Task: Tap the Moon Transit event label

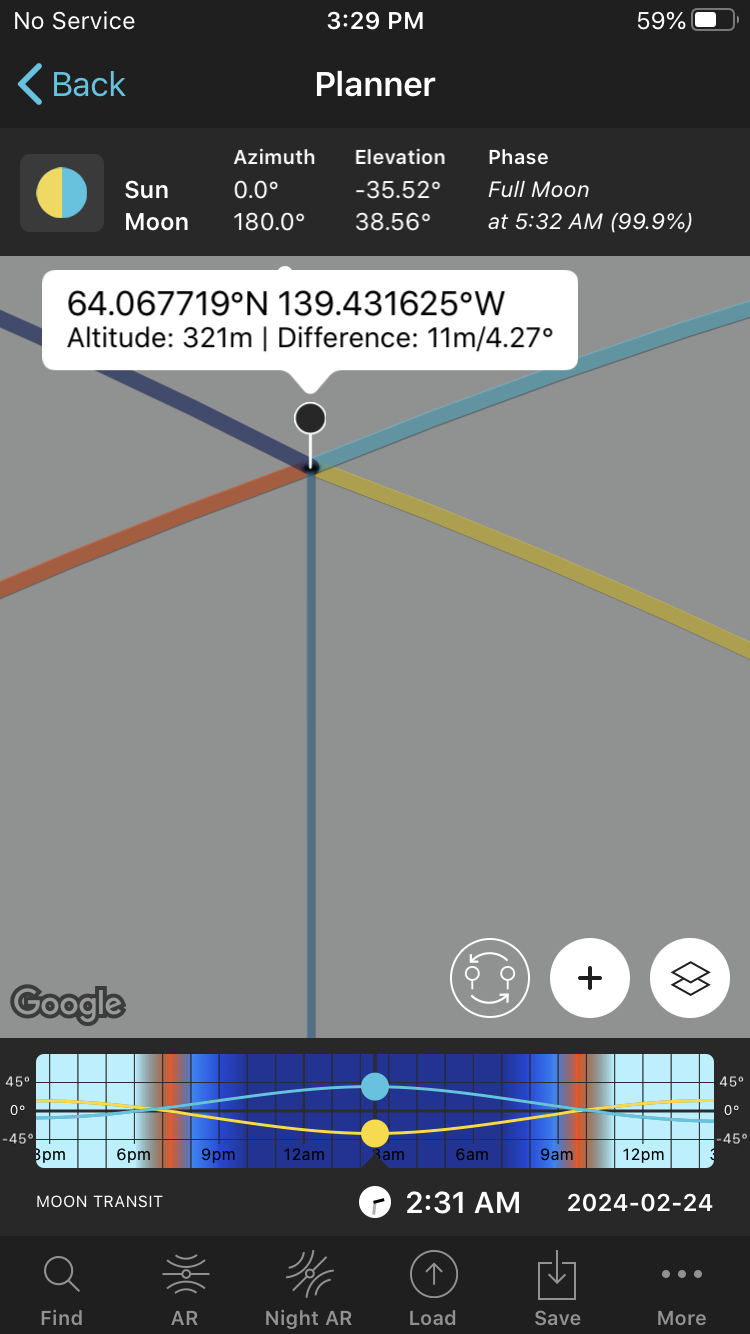Action: [x=99, y=1202]
